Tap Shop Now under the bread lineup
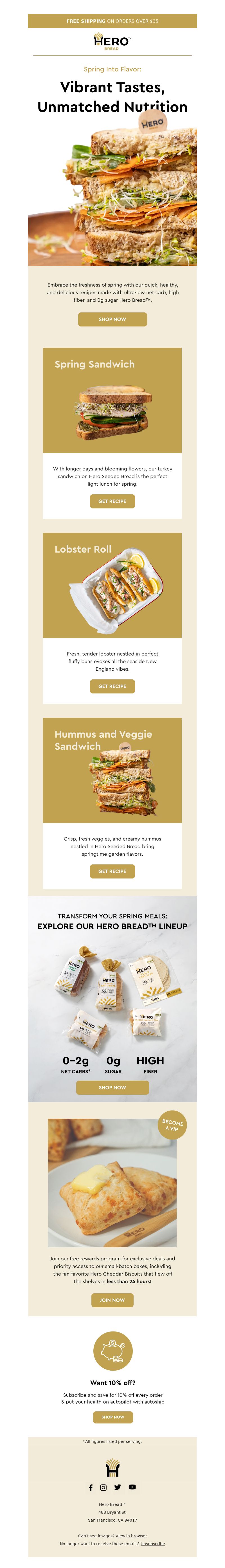The width and height of the screenshot is (225, 1568). click(112, 1087)
